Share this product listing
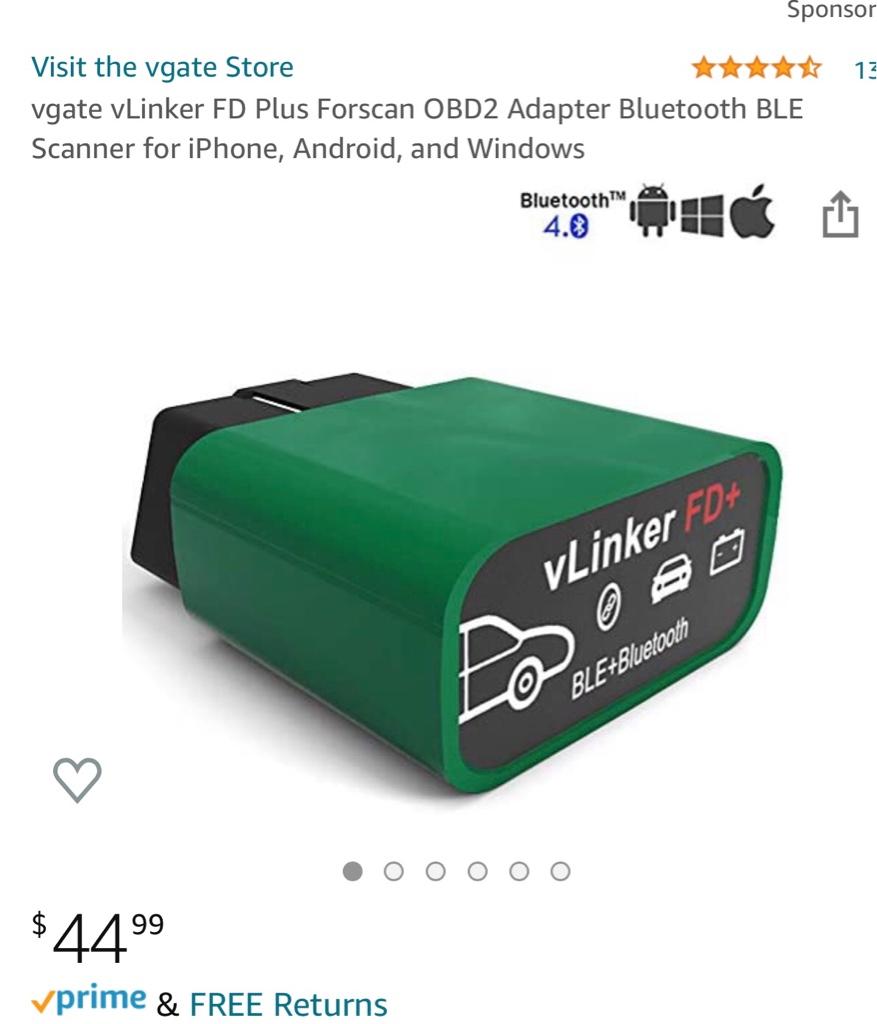 click(840, 214)
